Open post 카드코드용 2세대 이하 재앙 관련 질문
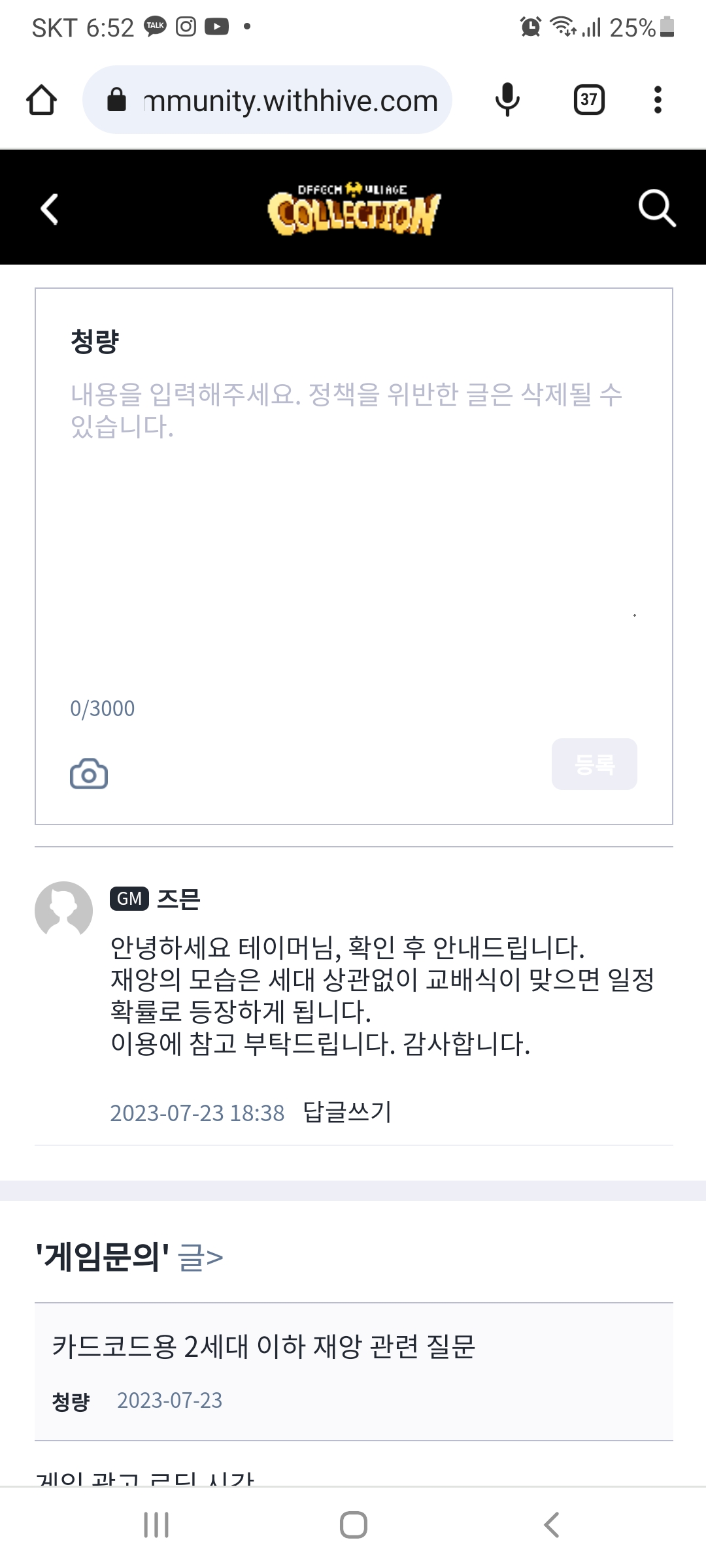 263,1347
